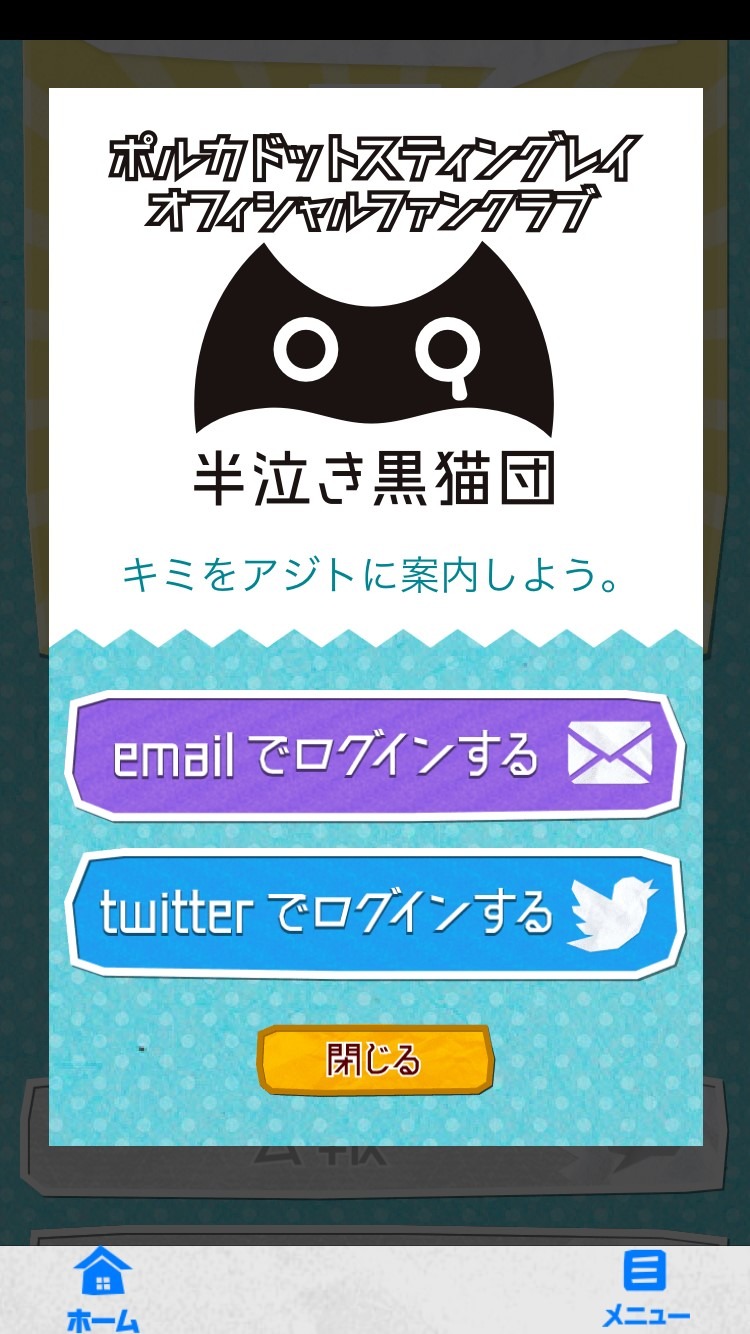Log in with Twitter
Screen dimensions: 750x1334
[375, 912]
